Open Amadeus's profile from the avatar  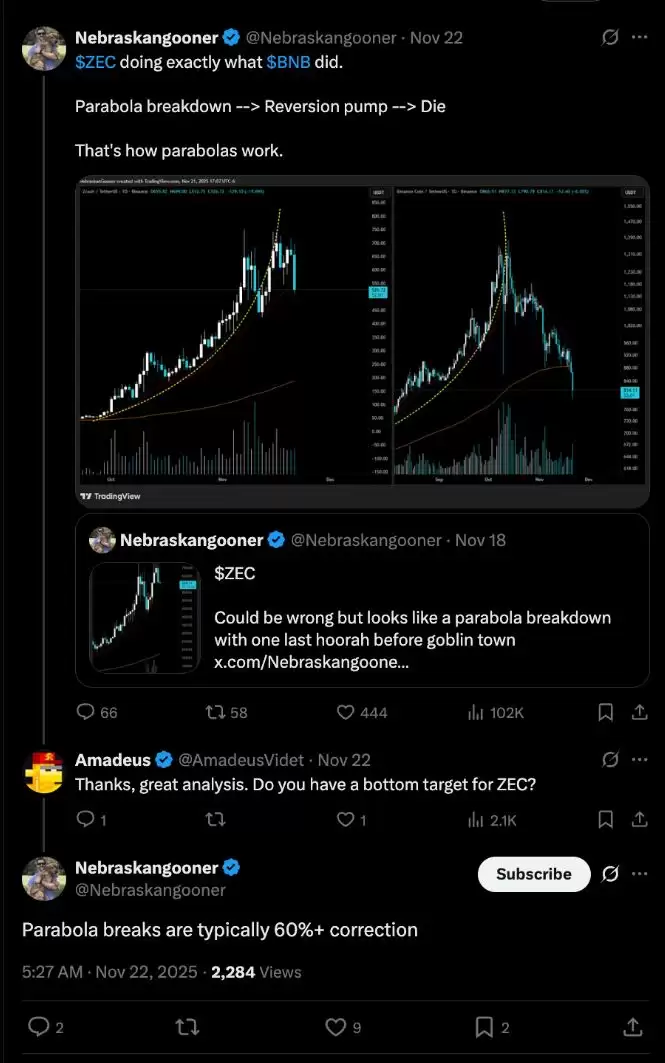44,772
